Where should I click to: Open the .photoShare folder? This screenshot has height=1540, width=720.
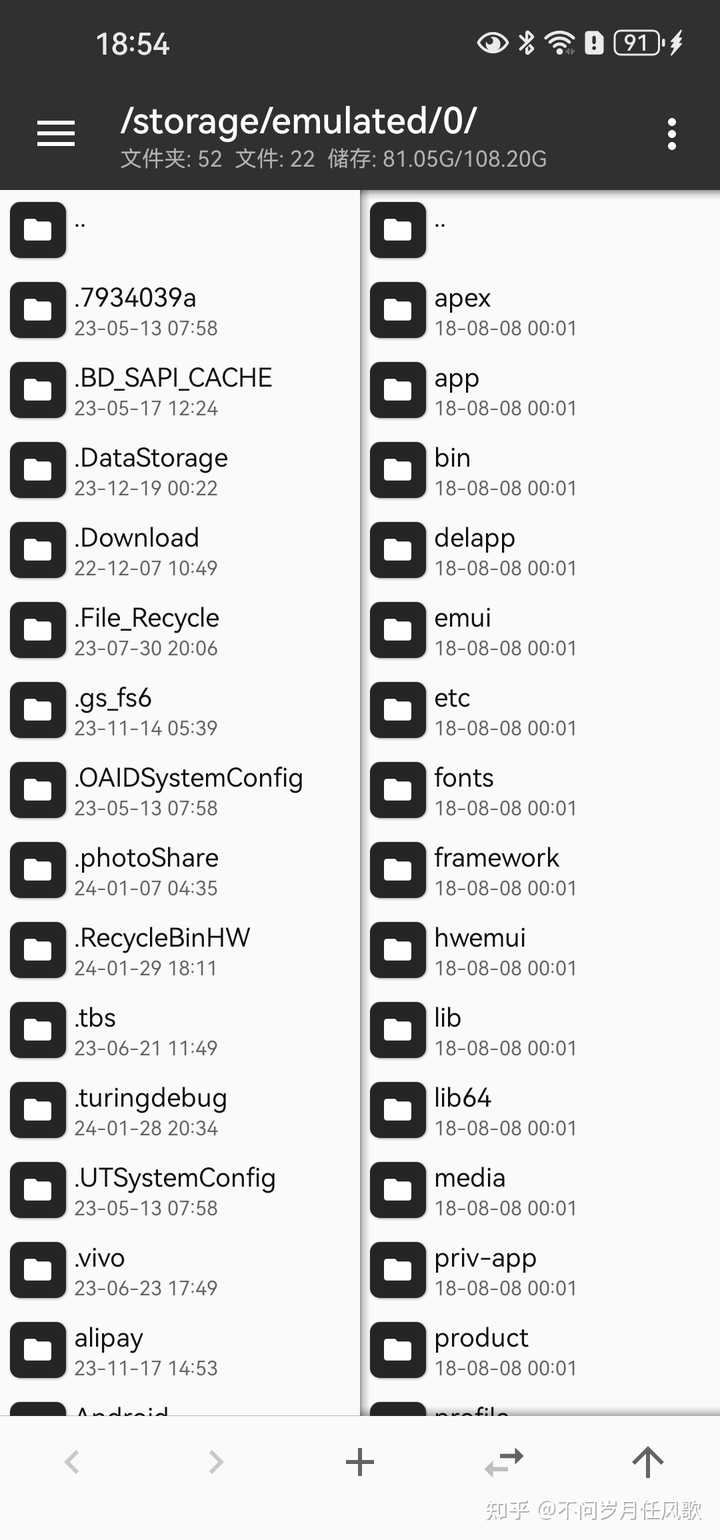[146, 870]
